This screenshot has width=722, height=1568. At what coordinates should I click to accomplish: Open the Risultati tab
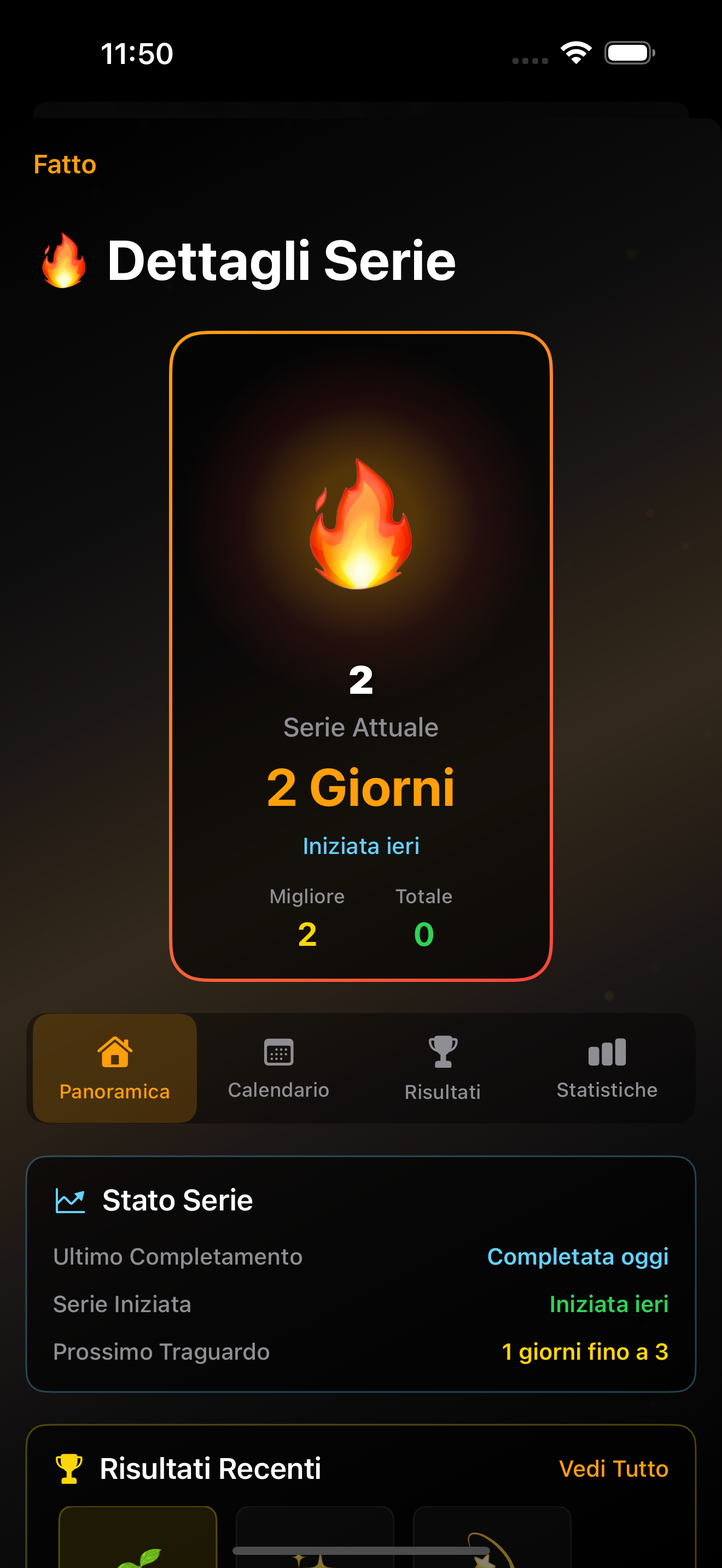point(442,1068)
